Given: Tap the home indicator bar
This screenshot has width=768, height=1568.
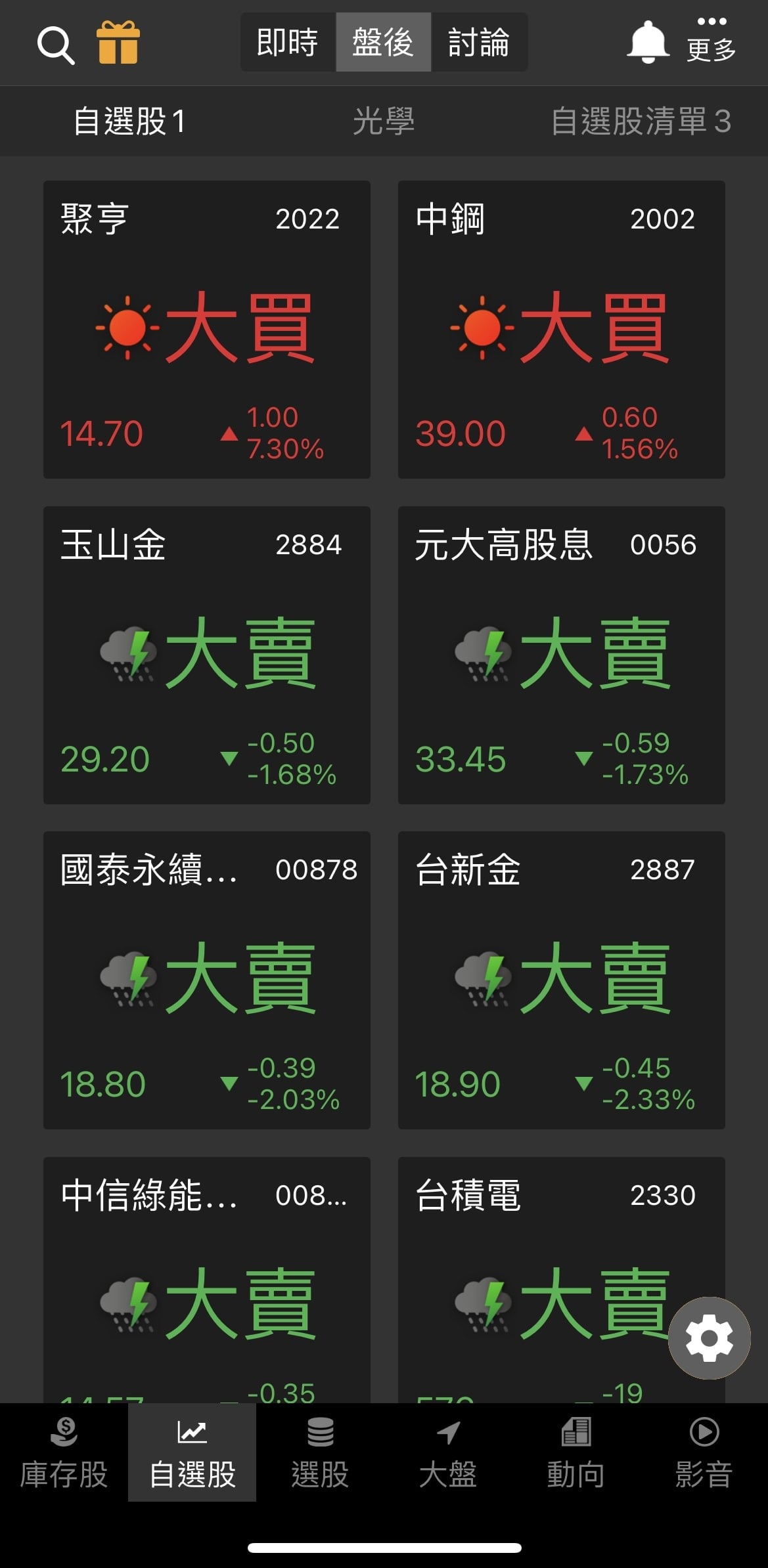Looking at the screenshot, I should click(384, 1548).
